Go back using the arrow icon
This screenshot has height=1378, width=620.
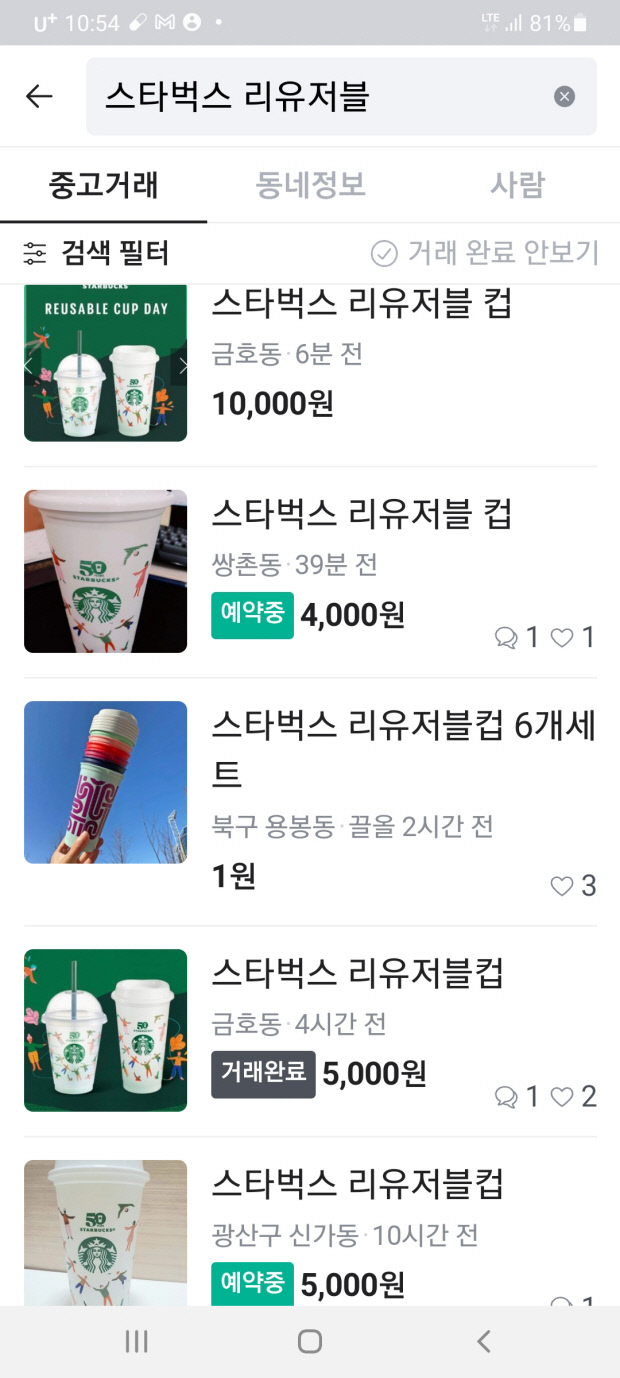coord(39,96)
